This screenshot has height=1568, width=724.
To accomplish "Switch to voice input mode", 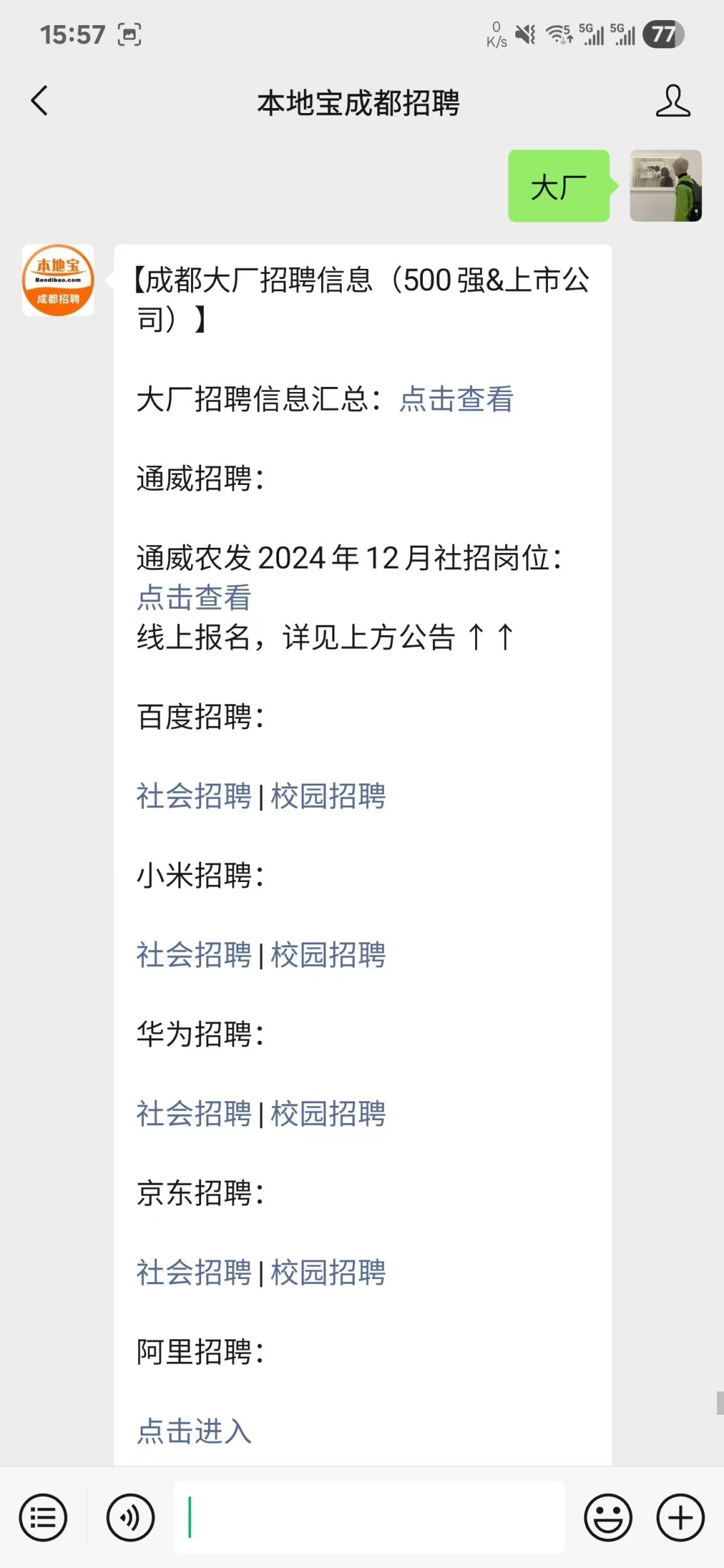I will [130, 1518].
